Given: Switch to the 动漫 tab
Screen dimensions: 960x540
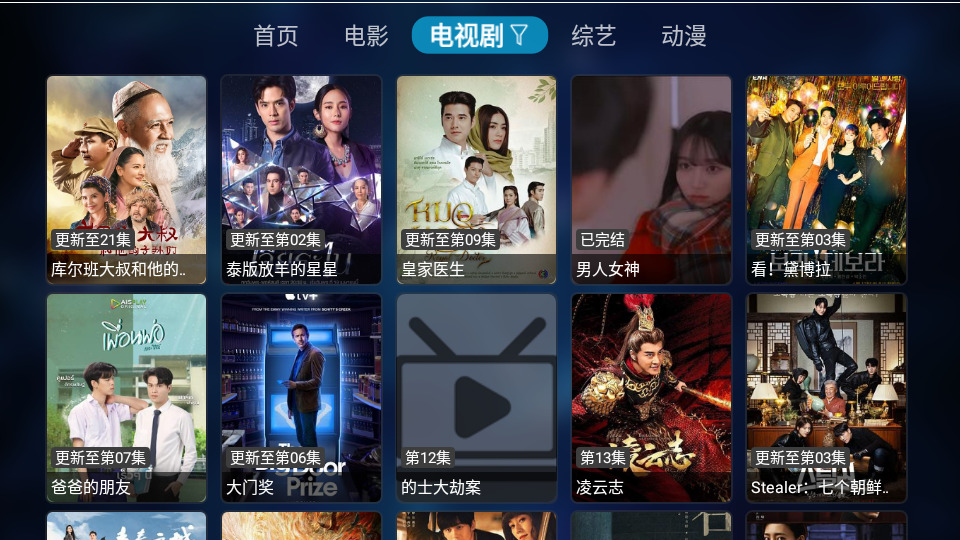Looking at the screenshot, I should [684, 36].
